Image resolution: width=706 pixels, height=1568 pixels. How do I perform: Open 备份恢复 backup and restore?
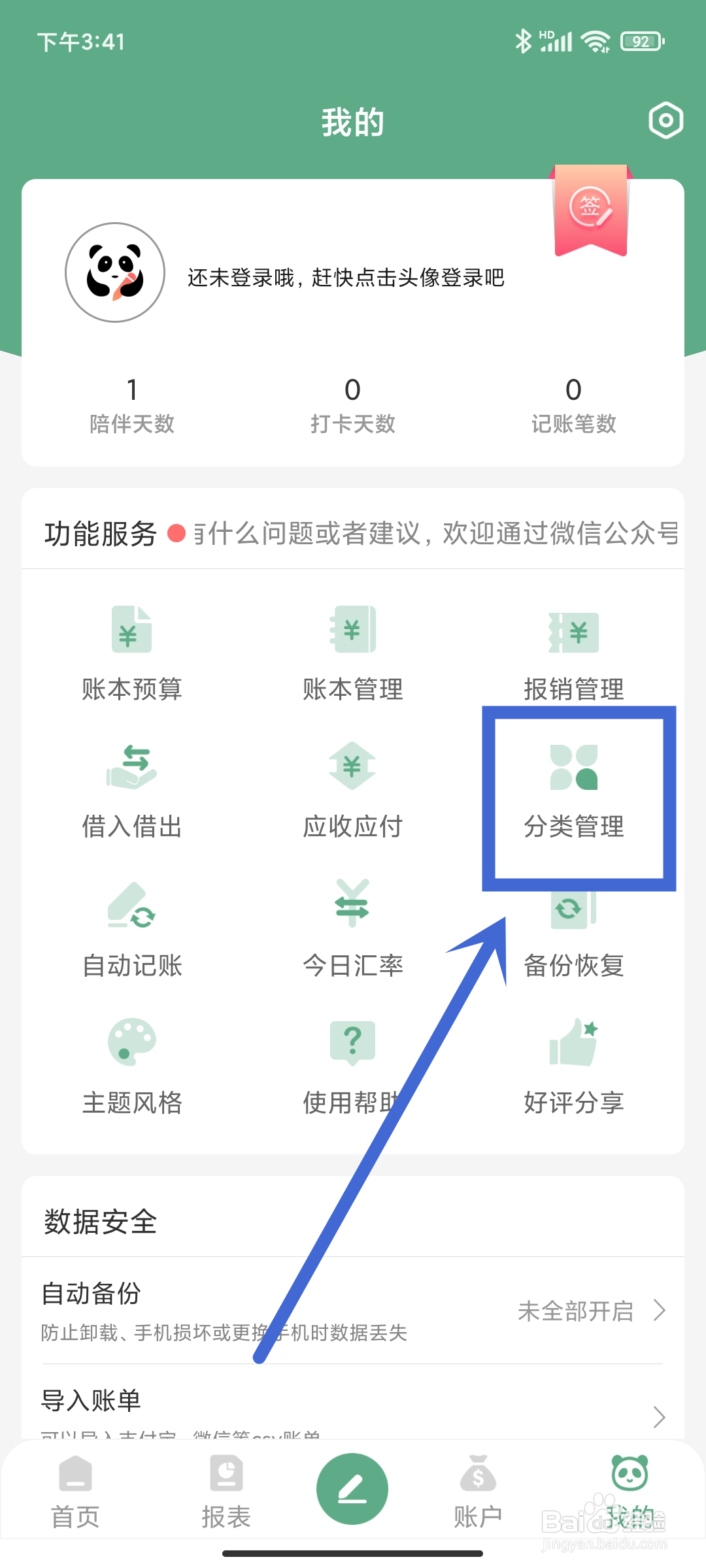pos(574,931)
